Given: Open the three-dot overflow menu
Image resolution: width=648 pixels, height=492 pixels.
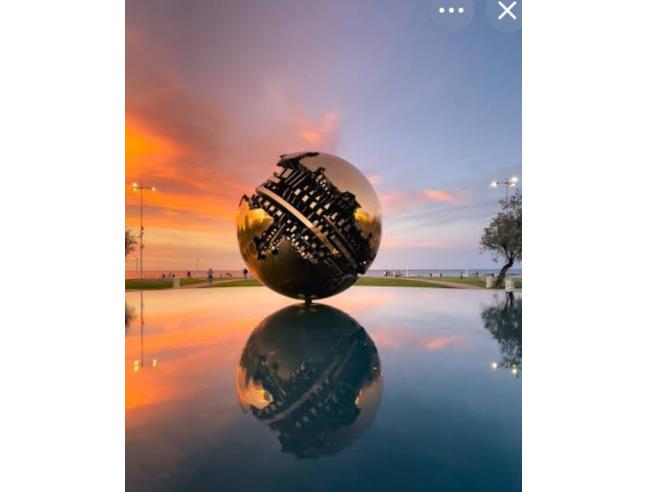Looking at the screenshot, I should pos(452,10).
